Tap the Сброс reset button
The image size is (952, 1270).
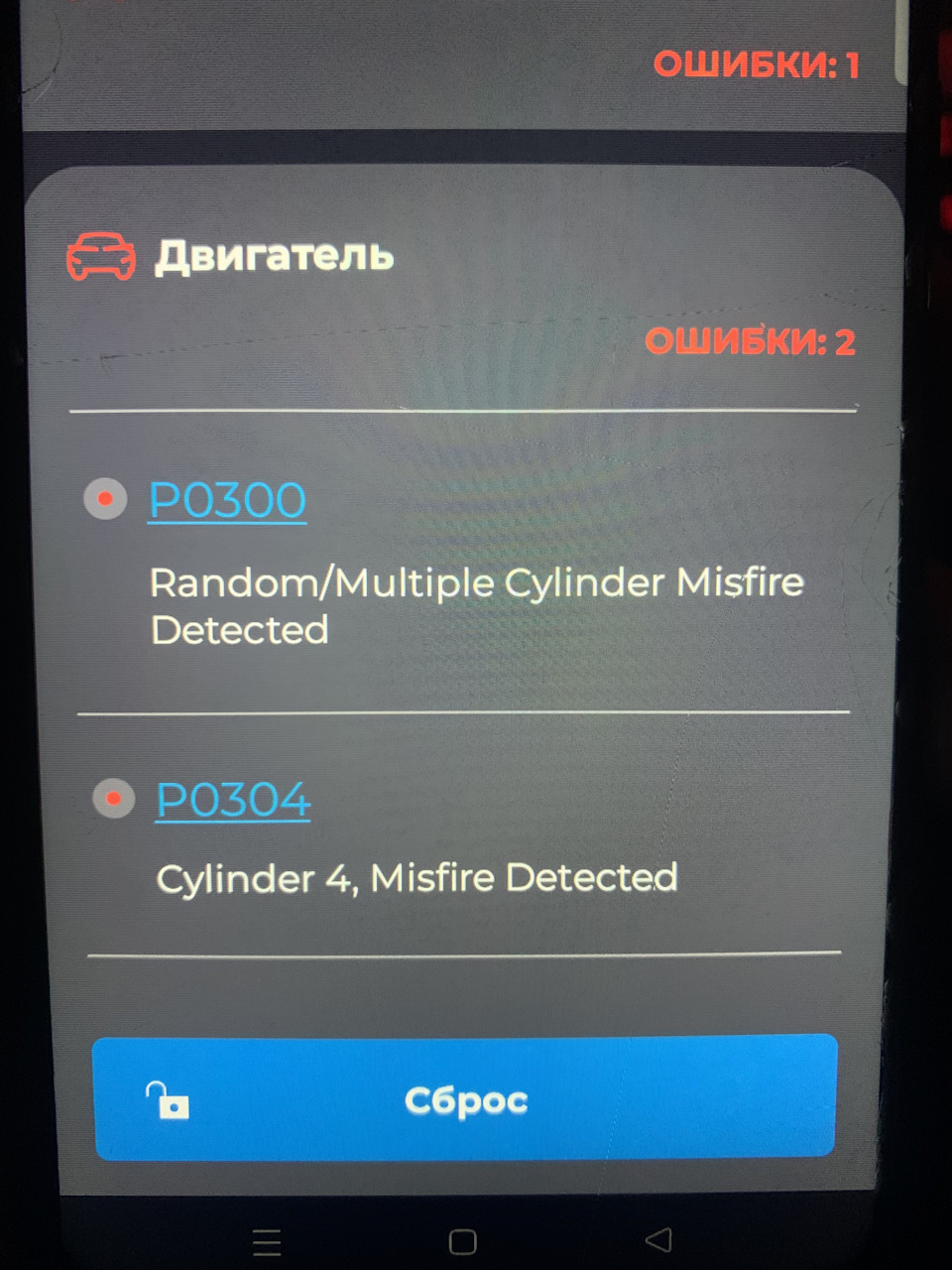pyautogui.click(x=465, y=1098)
